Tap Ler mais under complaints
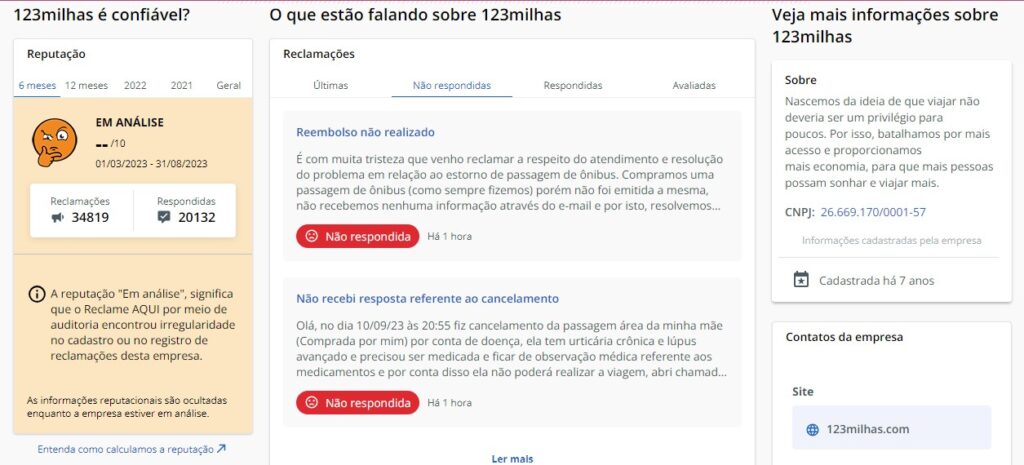The height and width of the screenshot is (465, 1024). coord(512,458)
